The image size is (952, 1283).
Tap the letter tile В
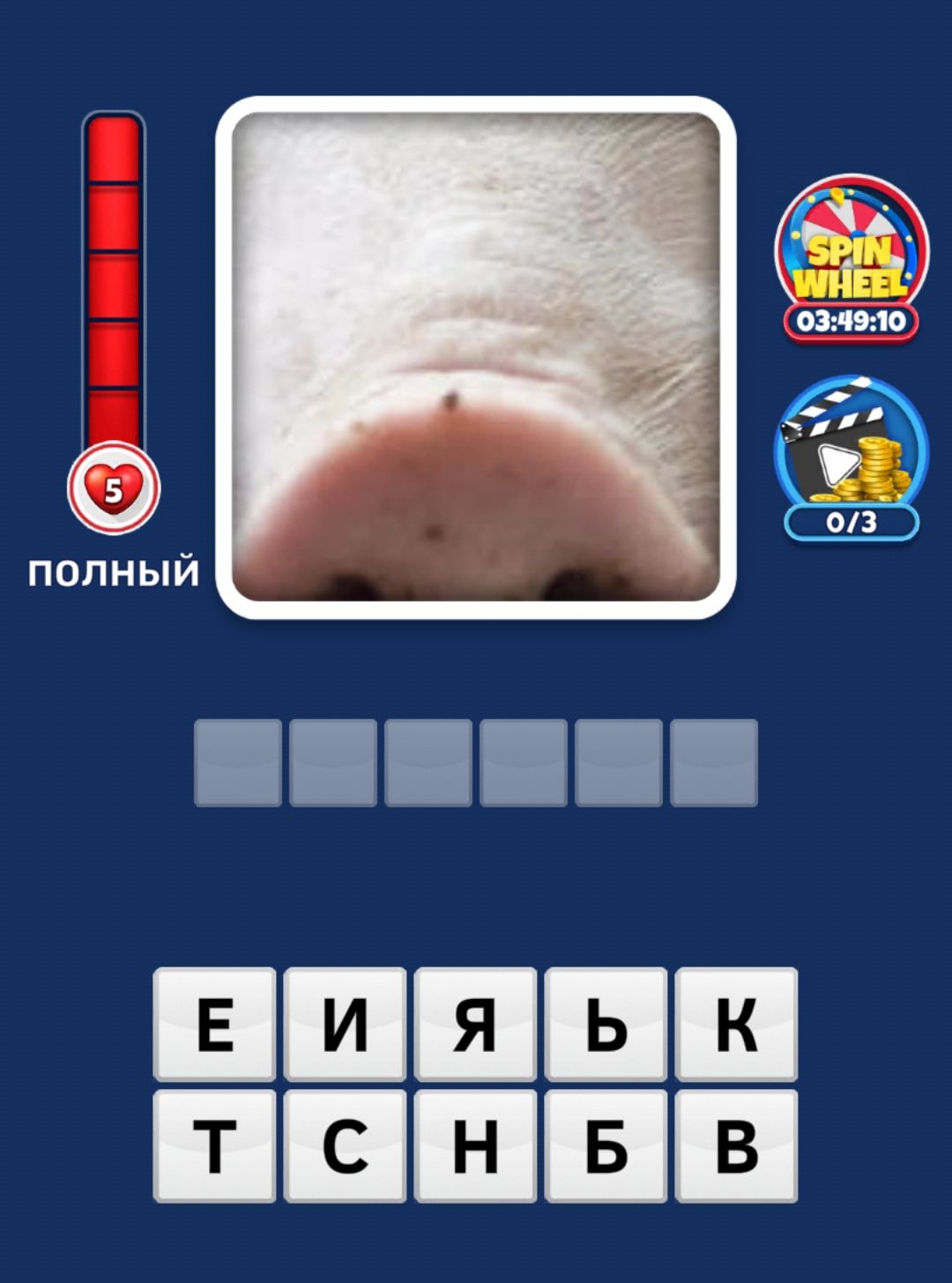tap(736, 1145)
